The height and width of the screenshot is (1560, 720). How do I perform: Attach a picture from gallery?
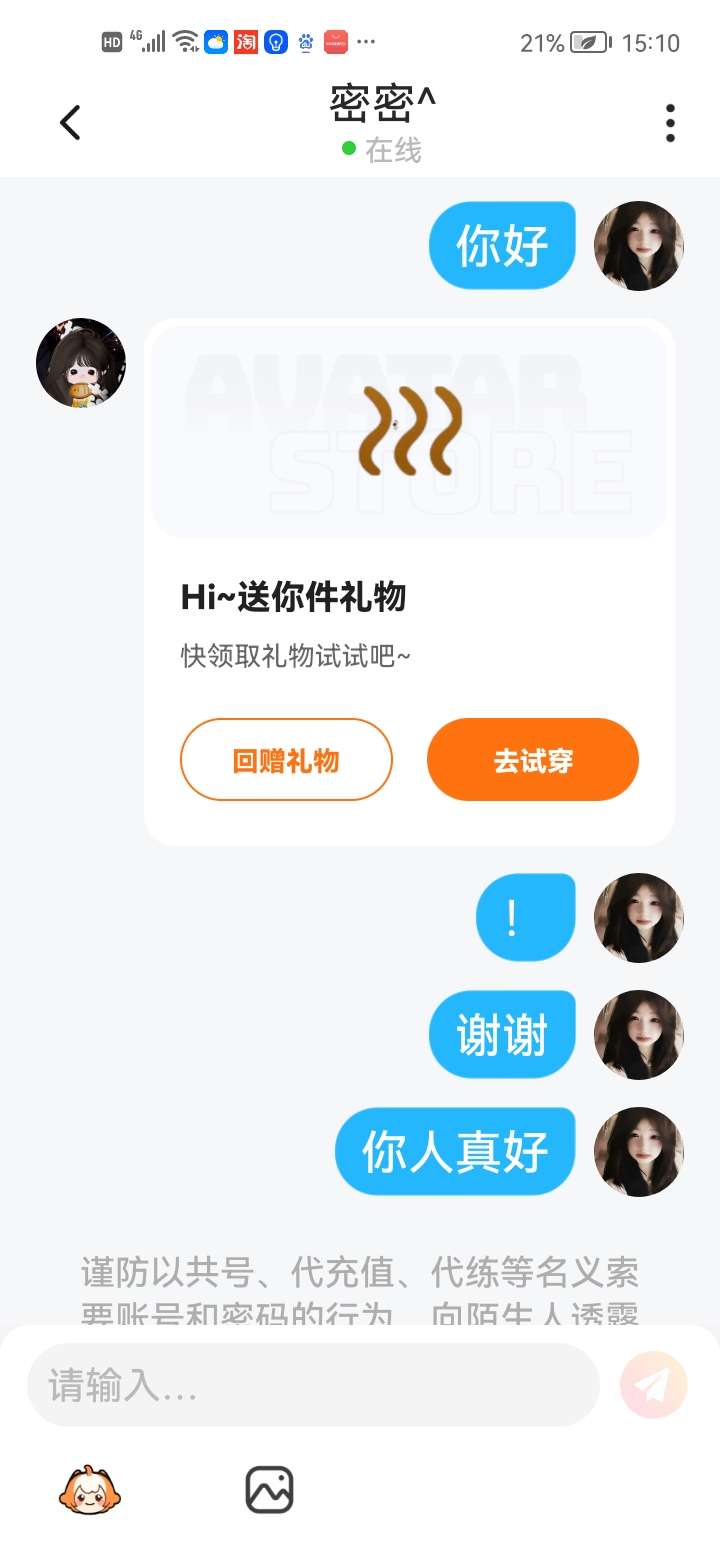(x=269, y=1490)
